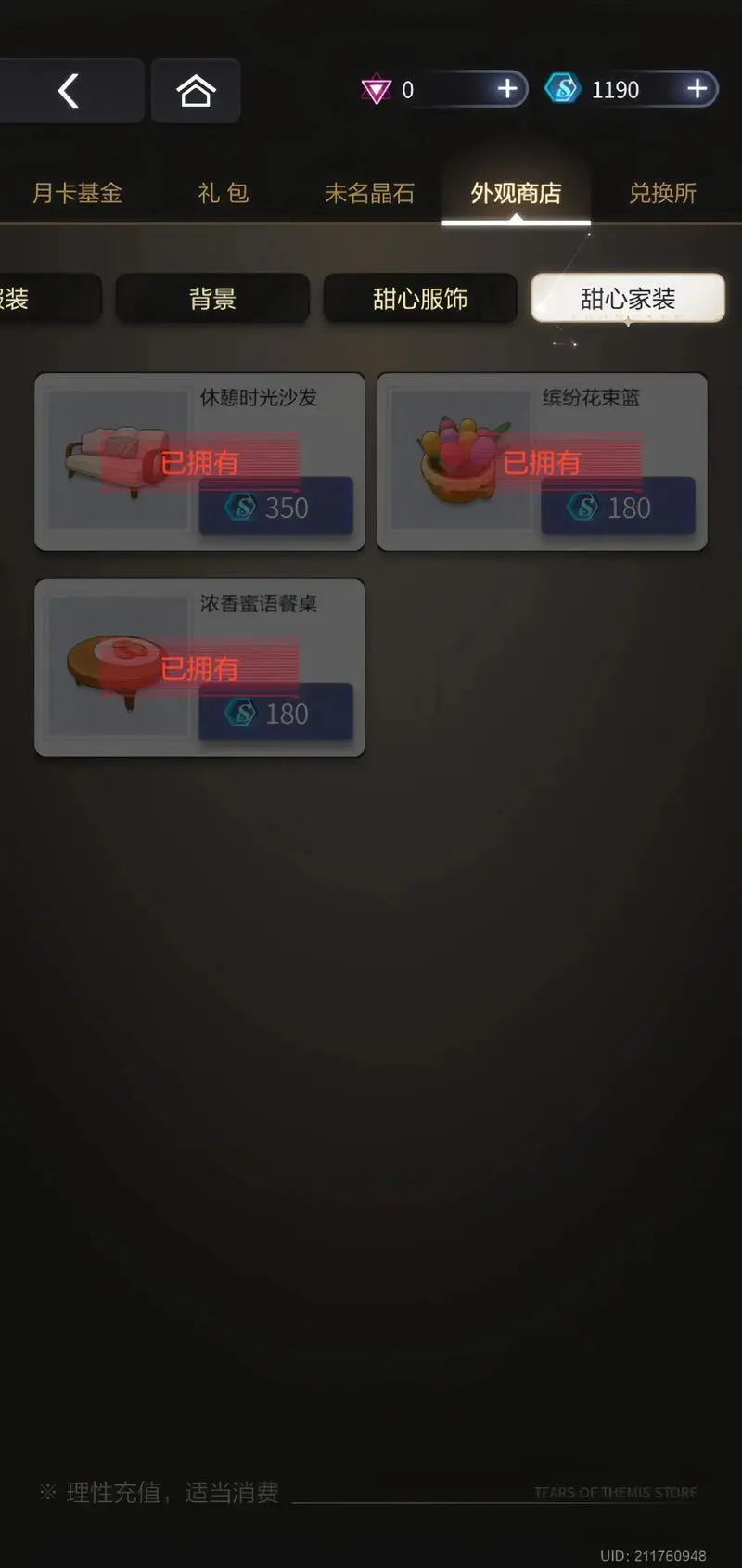The width and height of the screenshot is (742, 1568).
Task: Switch to the 外观商店 tab
Action: tap(516, 193)
